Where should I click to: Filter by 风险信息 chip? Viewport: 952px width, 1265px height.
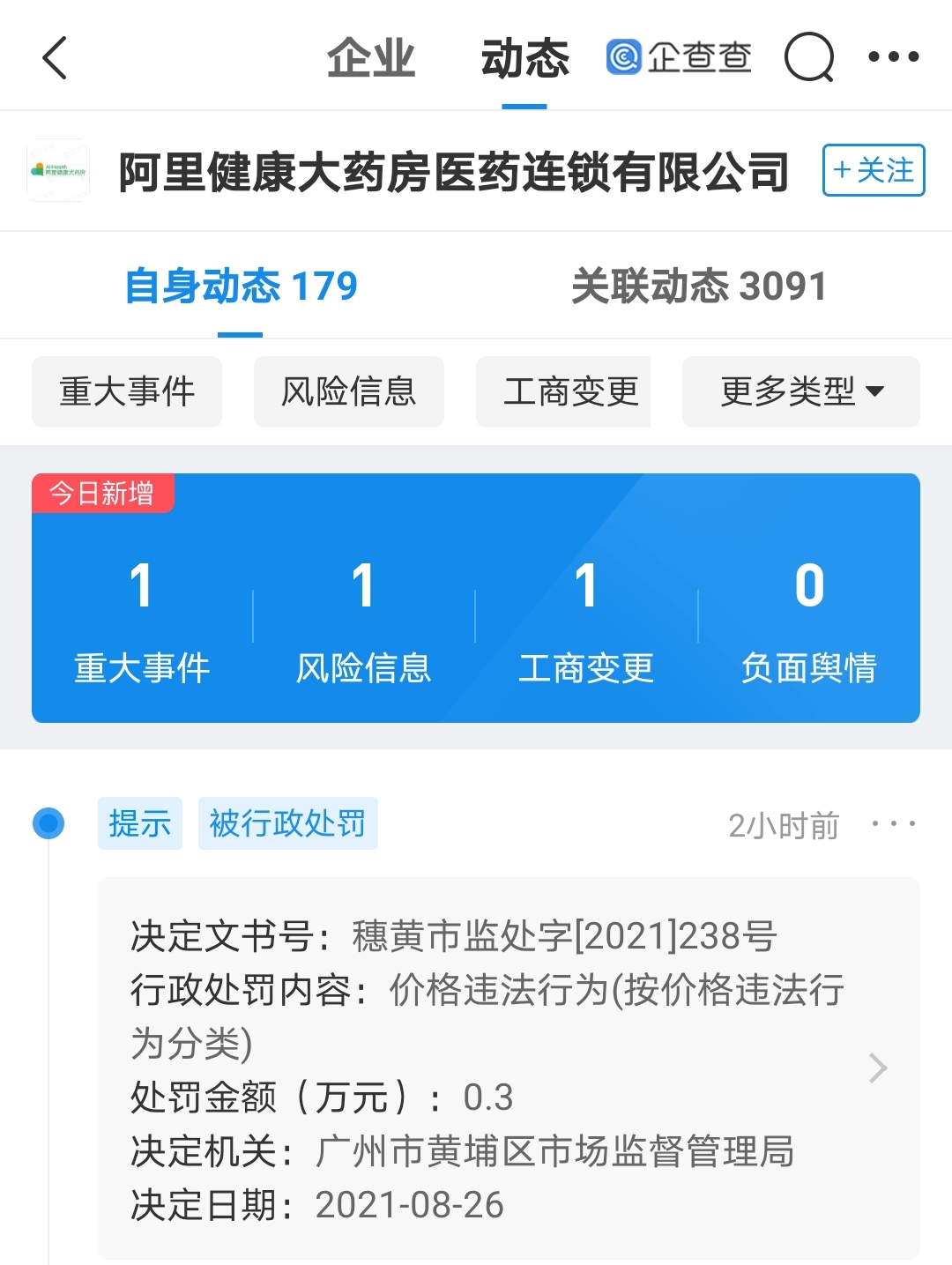(x=349, y=391)
